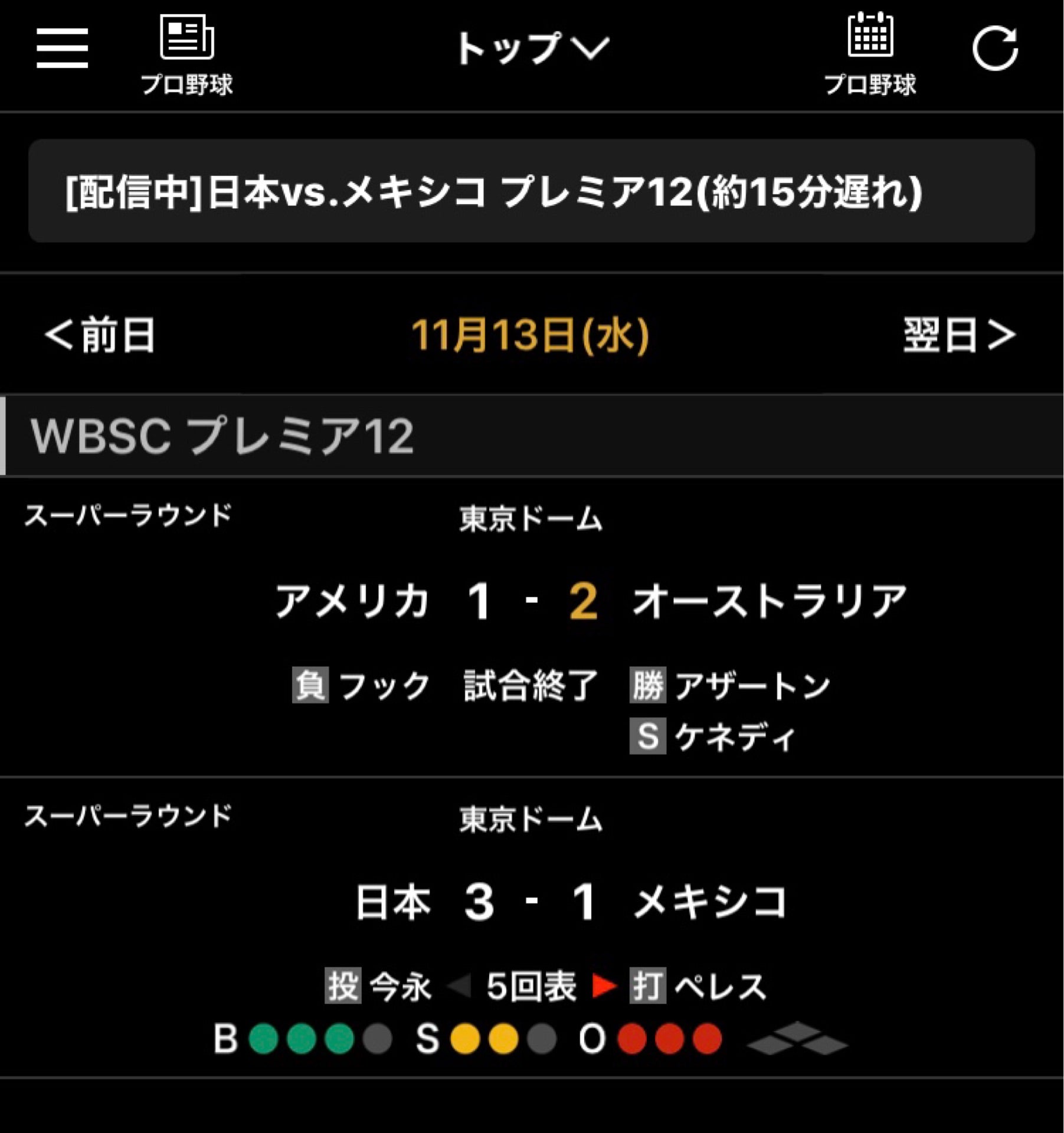Go to the previous day (前日)
The width and height of the screenshot is (1064, 1133).
(x=100, y=335)
